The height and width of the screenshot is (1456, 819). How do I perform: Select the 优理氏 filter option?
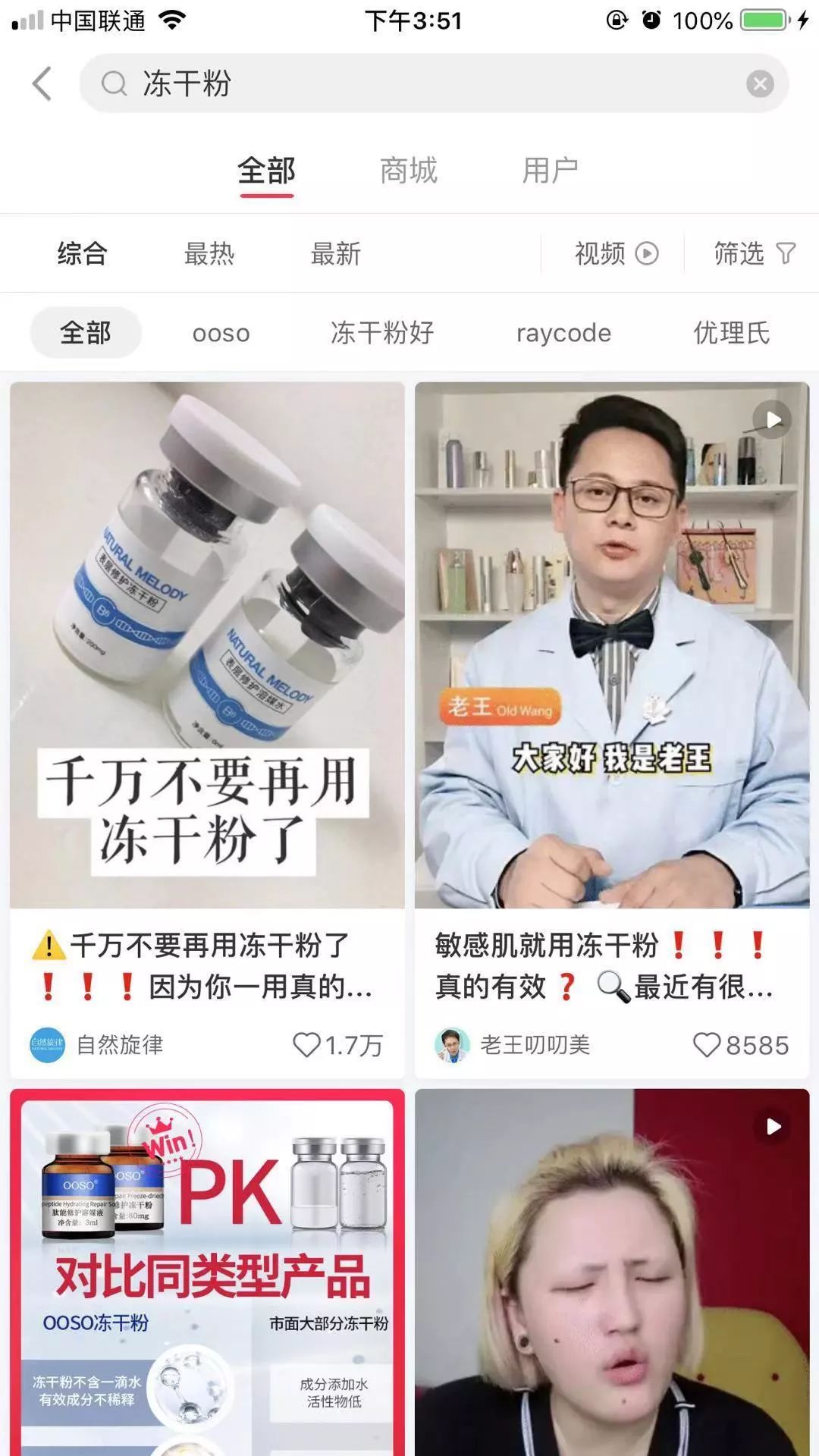coord(733,332)
